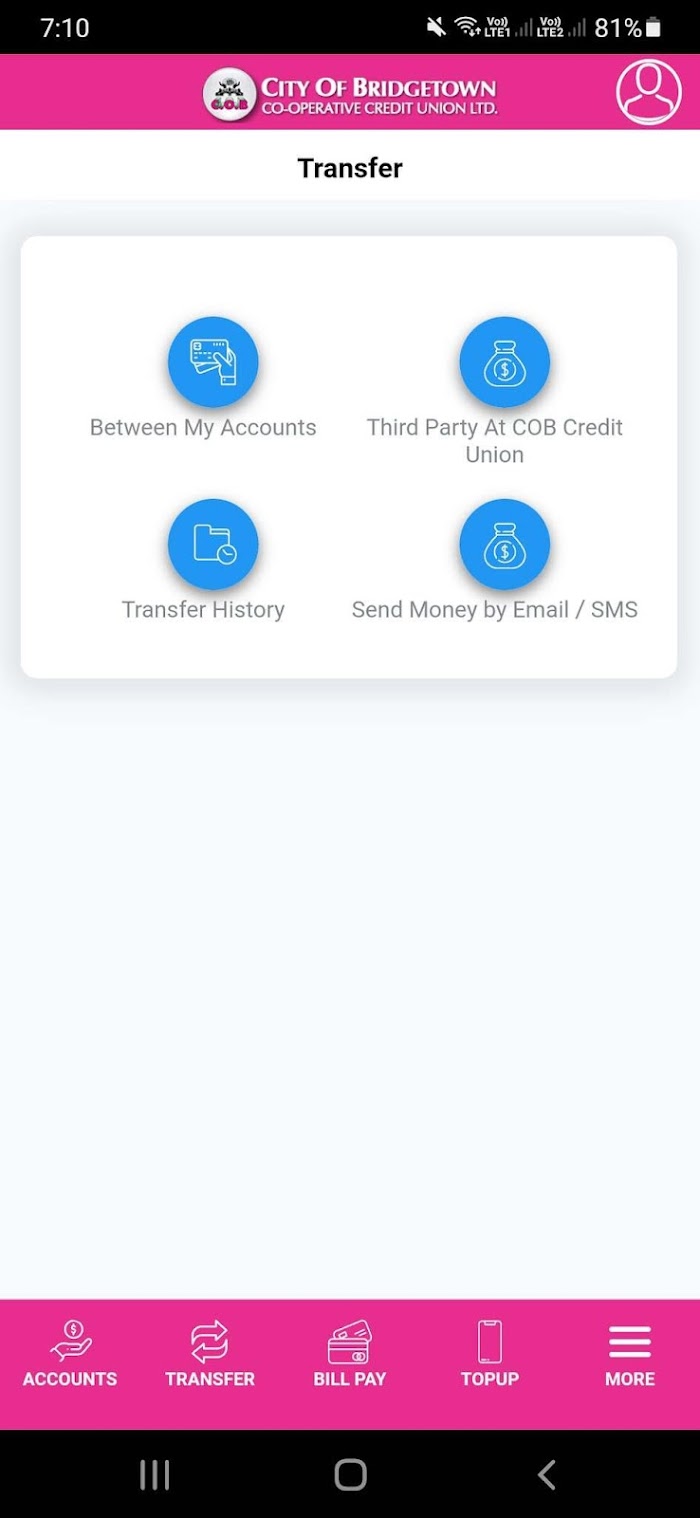This screenshot has height=1518, width=700.
Task: Switch to the Accounts tab
Action: pos(70,1354)
